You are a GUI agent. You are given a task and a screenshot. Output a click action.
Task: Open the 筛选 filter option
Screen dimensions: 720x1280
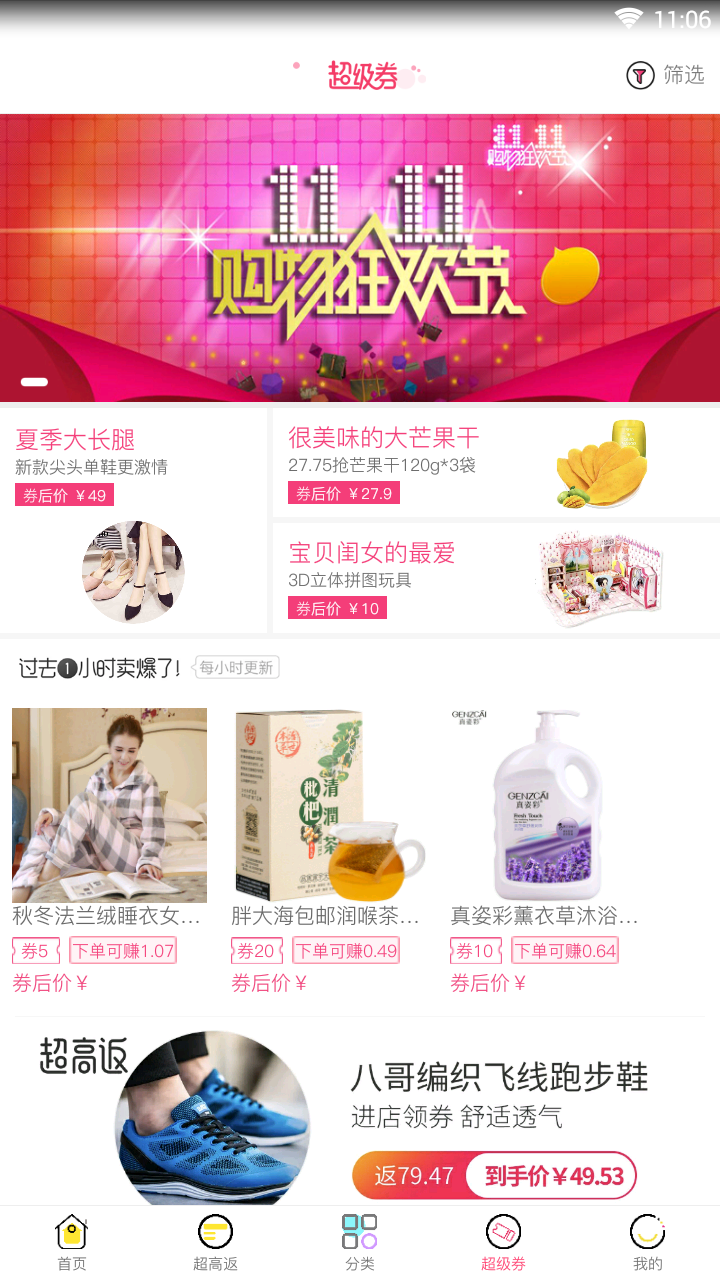[x=665, y=75]
